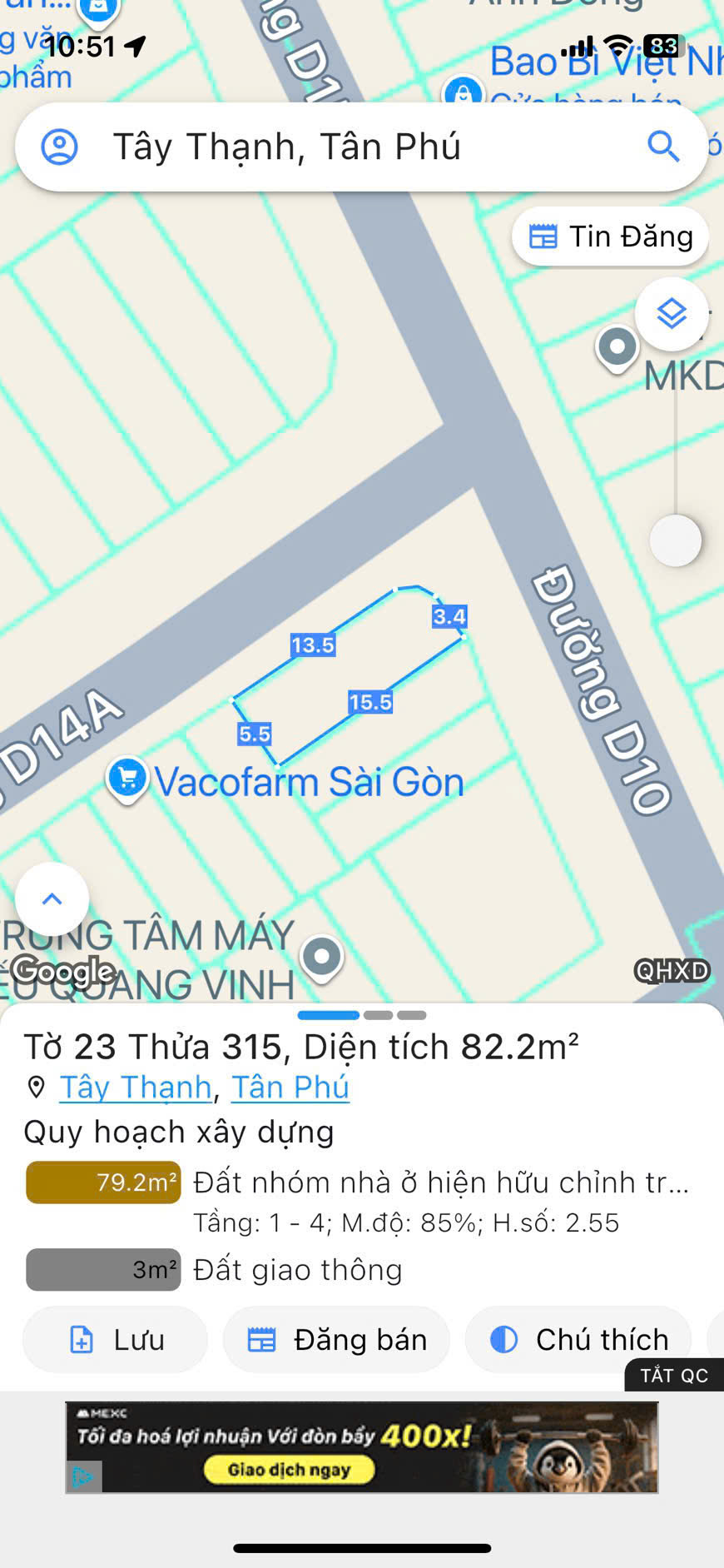Open the account profile icon
The height and width of the screenshot is (1568, 724).
coord(60,147)
